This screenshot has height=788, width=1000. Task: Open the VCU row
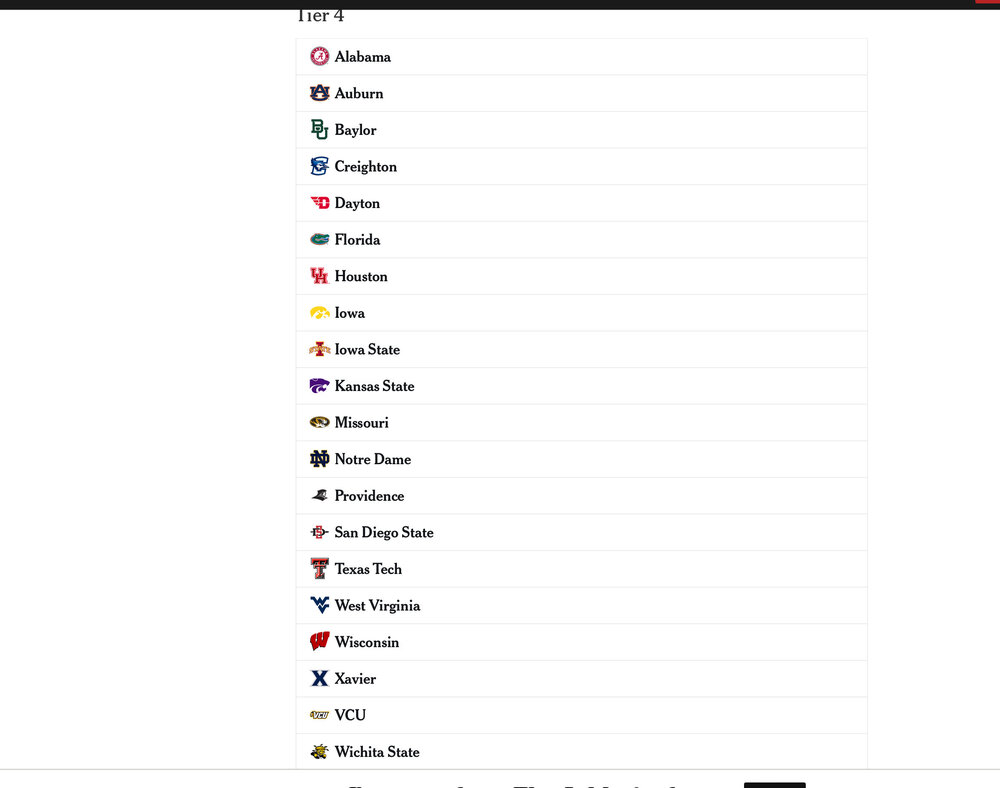(x=350, y=715)
